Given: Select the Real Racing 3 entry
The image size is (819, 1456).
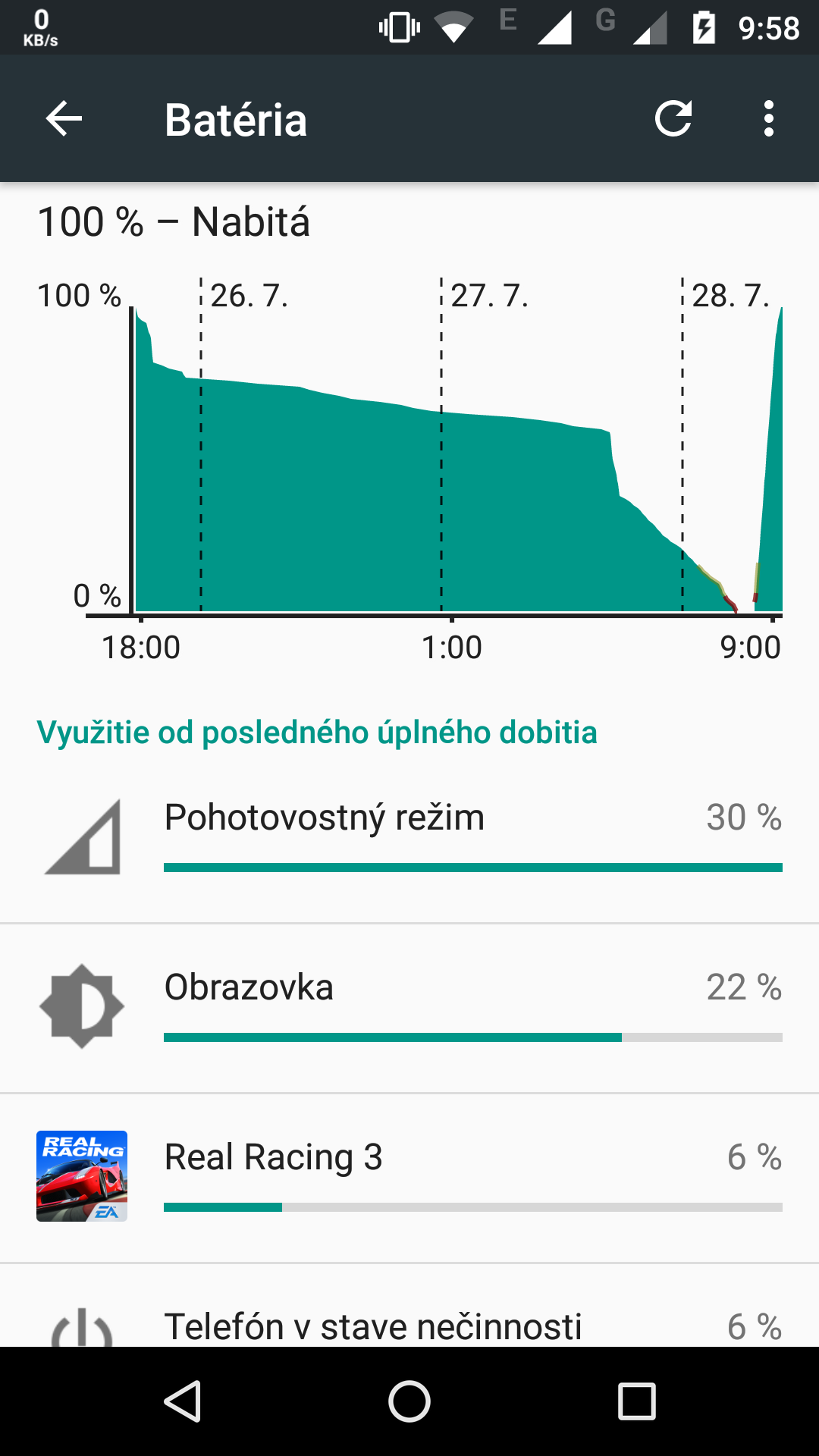Looking at the screenshot, I should point(409,1178).
